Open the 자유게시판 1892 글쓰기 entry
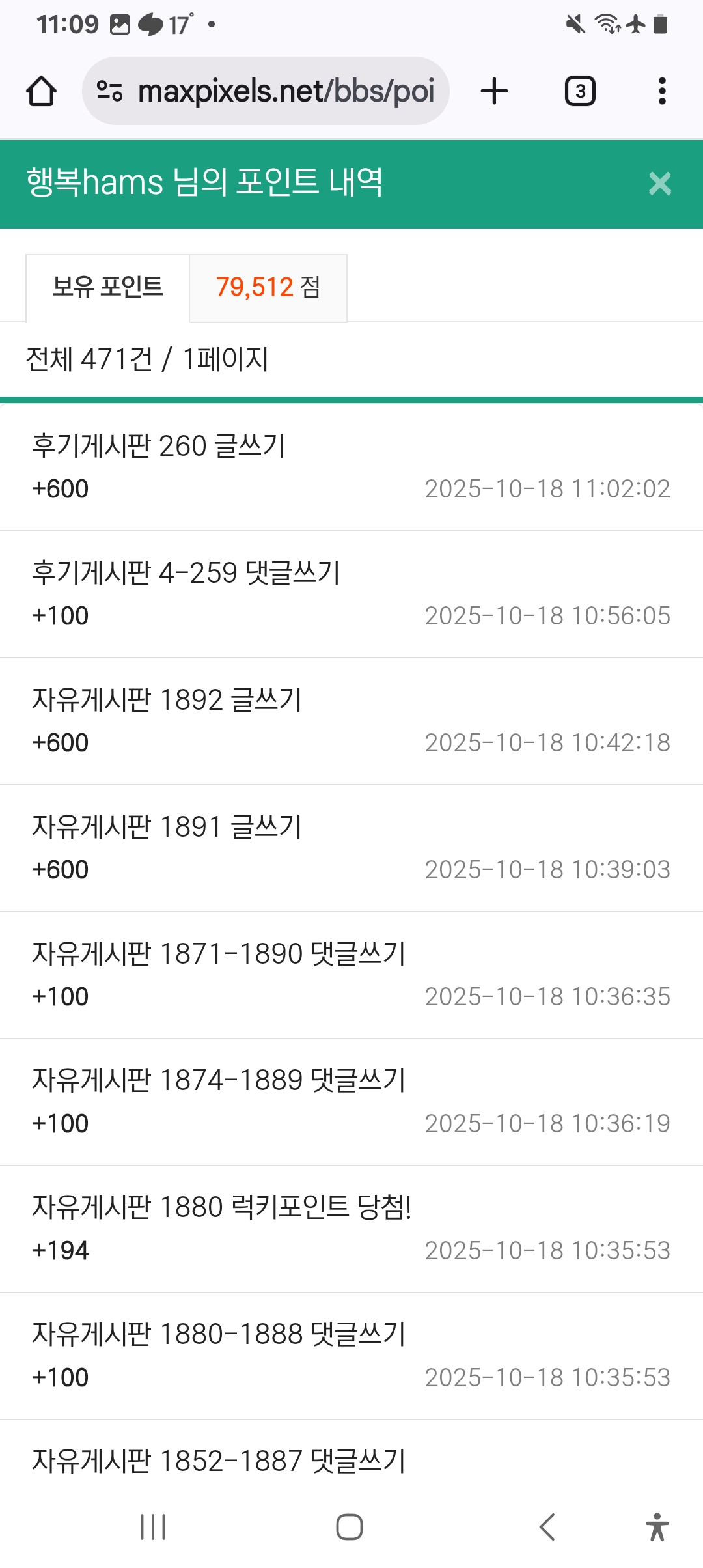703x1568 pixels. click(x=167, y=701)
